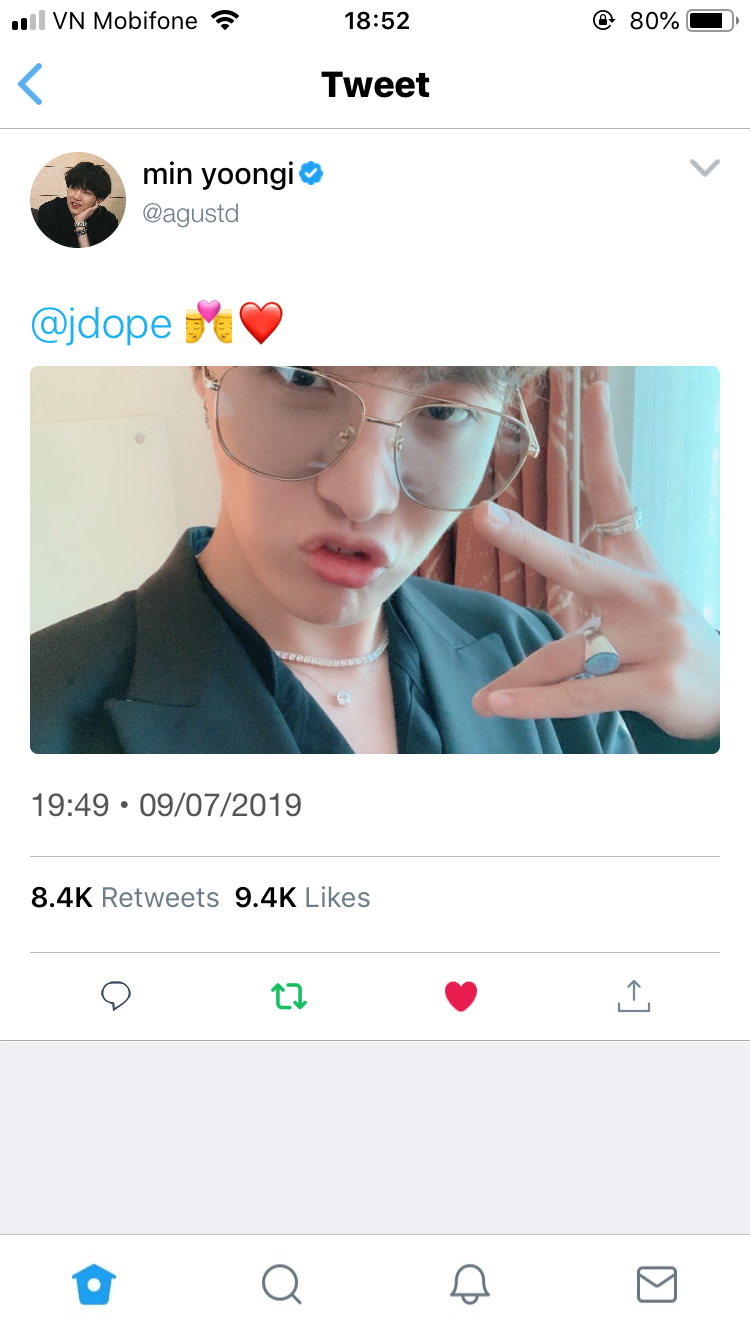
Task: Unlike this tweet with the heart
Action: (461, 995)
